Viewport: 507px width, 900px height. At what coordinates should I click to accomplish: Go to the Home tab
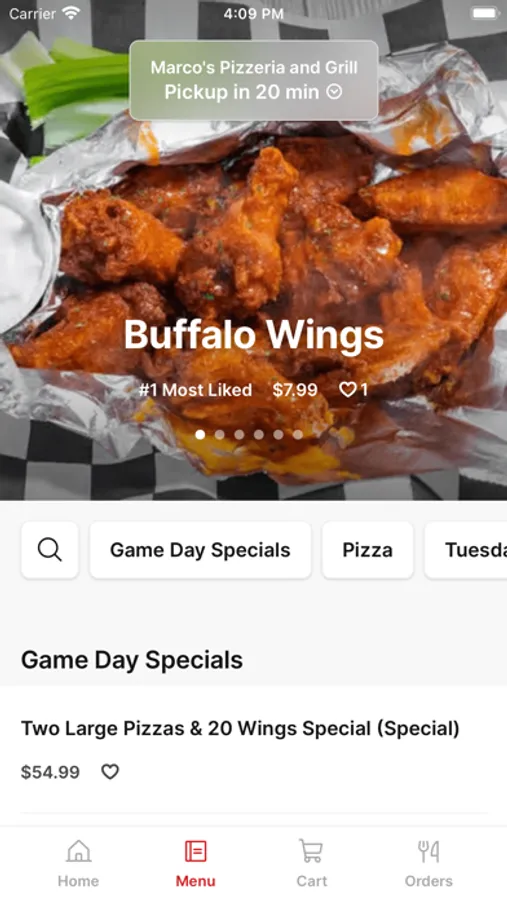pos(78,864)
